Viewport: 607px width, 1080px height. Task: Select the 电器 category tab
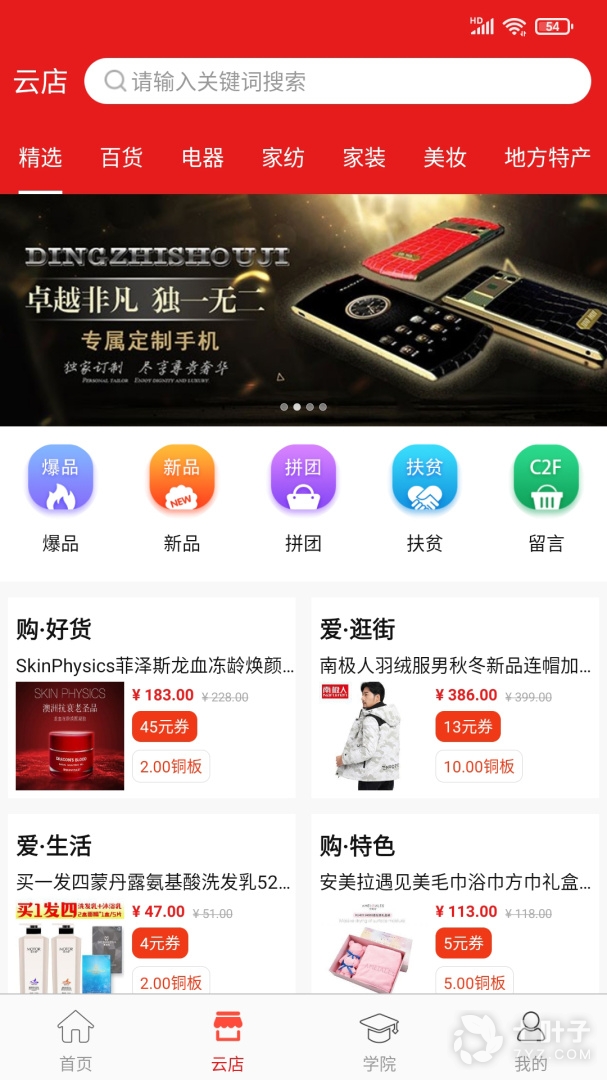(x=203, y=158)
